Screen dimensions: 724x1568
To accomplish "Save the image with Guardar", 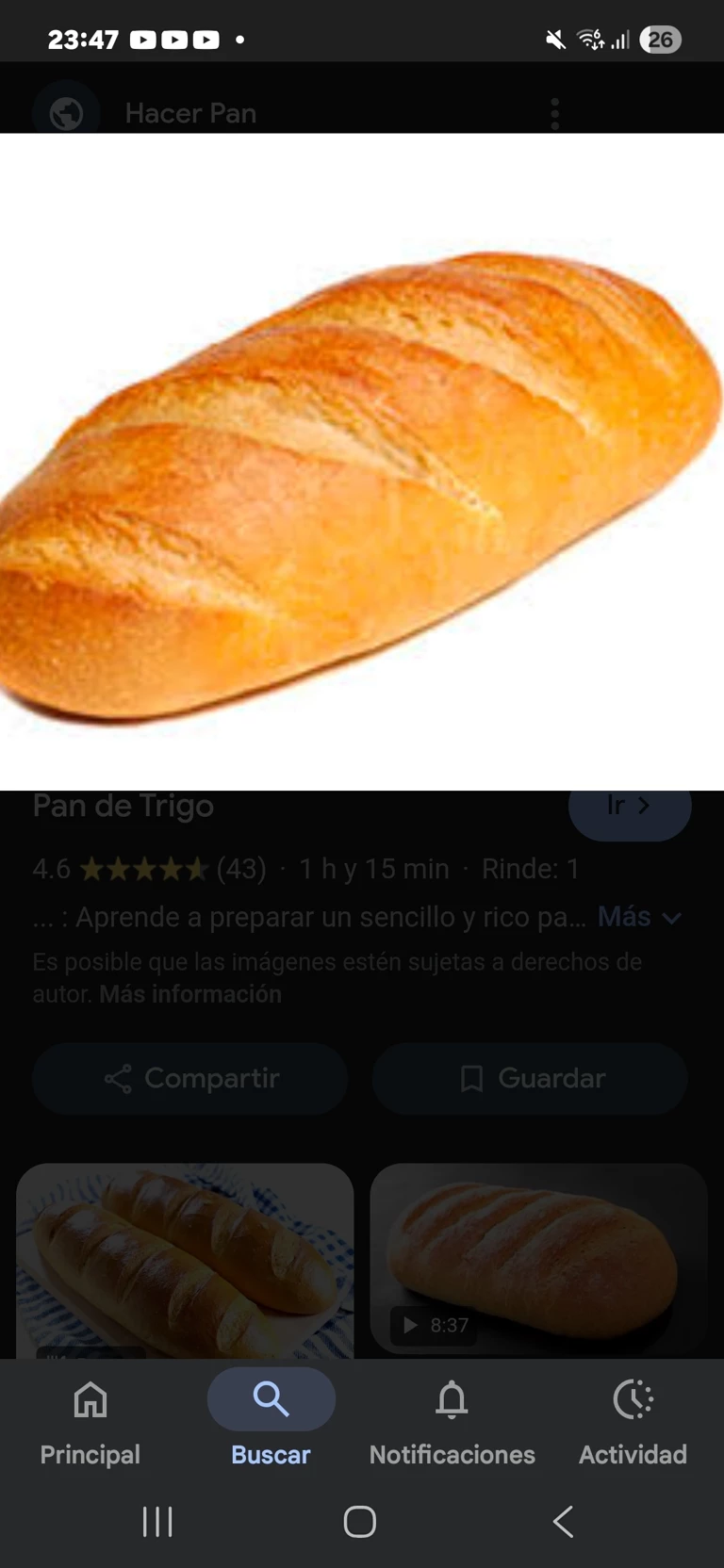I will click(x=530, y=1078).
